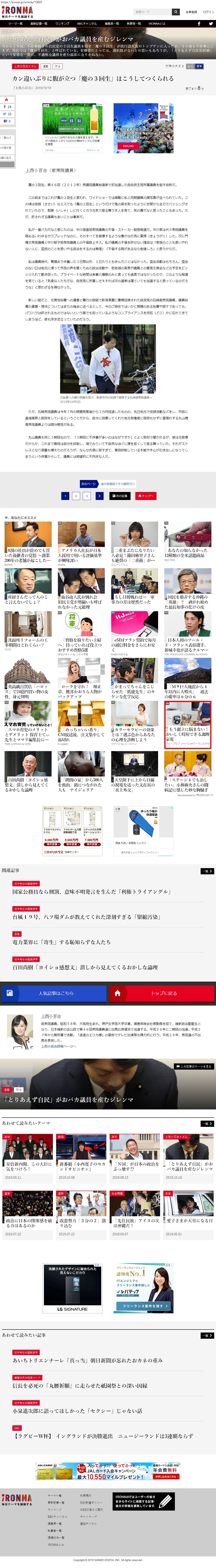216x1568 pixels.
Task: Open the JAL card campaign banner
Action: 108,1472
